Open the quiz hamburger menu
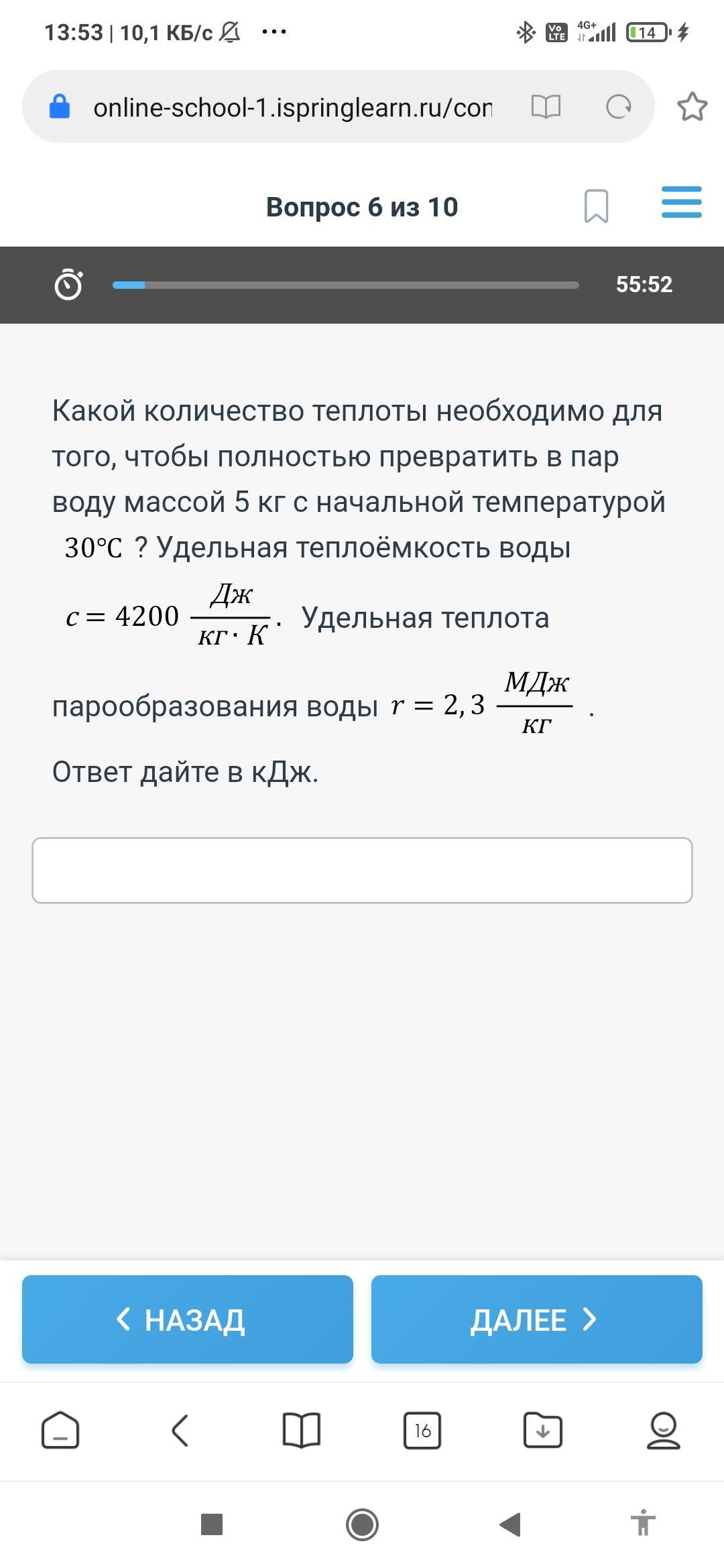Viewport: 724px width, 1568px height. [681, 202]
